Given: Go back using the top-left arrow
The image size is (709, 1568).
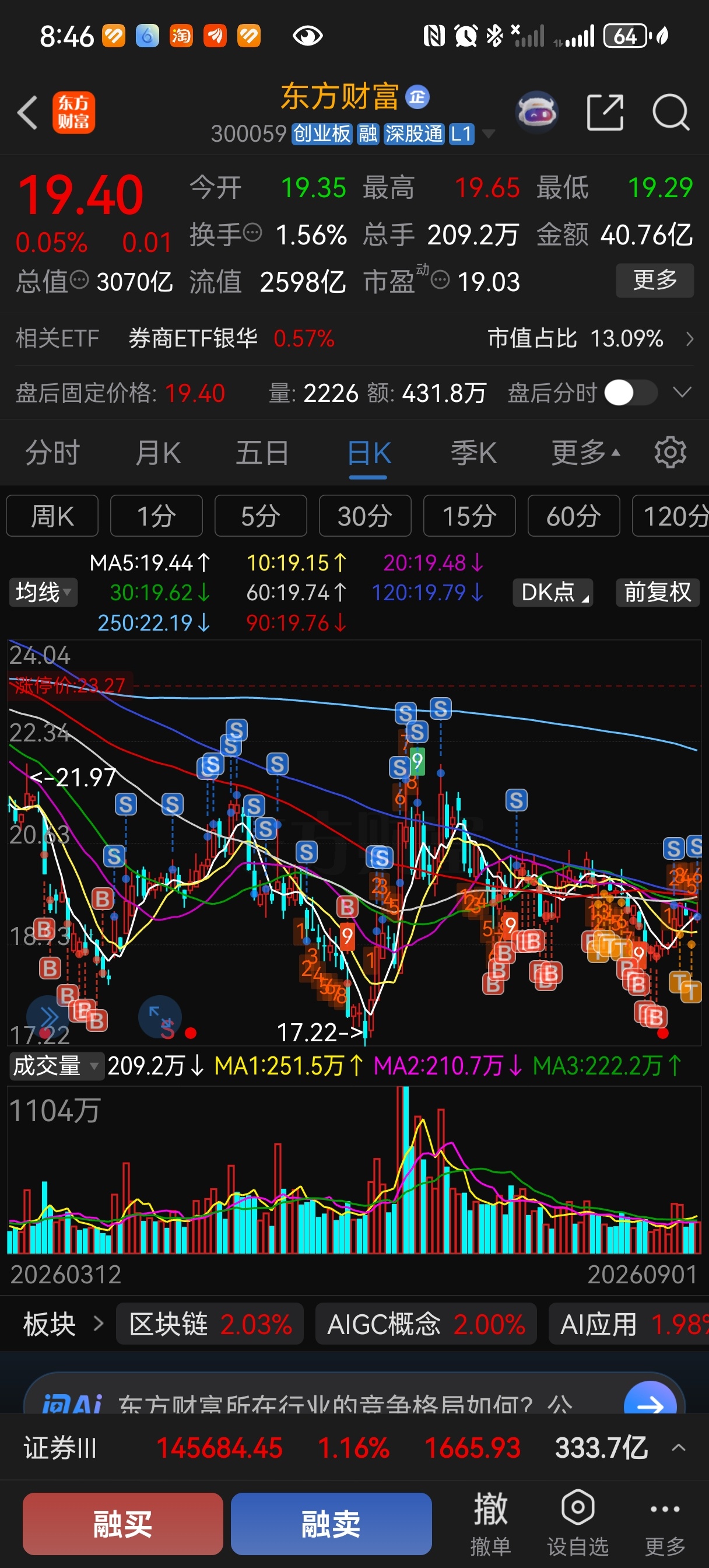Looking at the screenshot, I should point(27,113).
